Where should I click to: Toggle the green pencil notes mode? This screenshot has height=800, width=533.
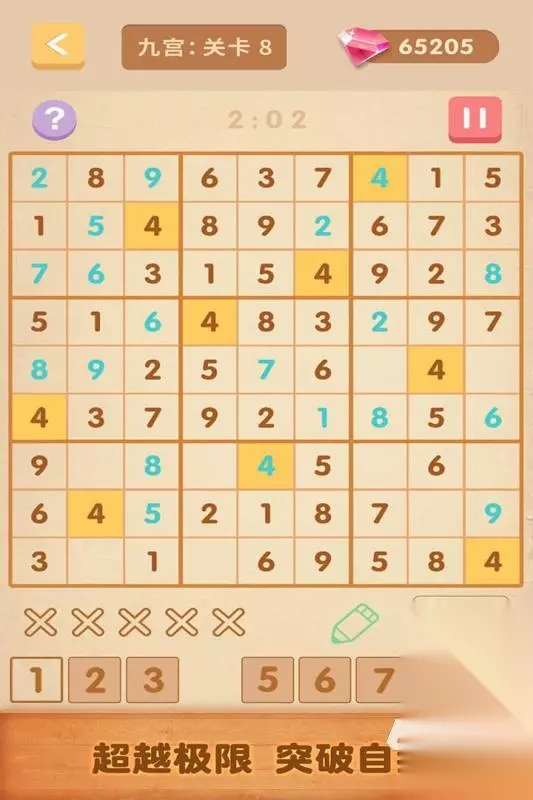point(356,623)
